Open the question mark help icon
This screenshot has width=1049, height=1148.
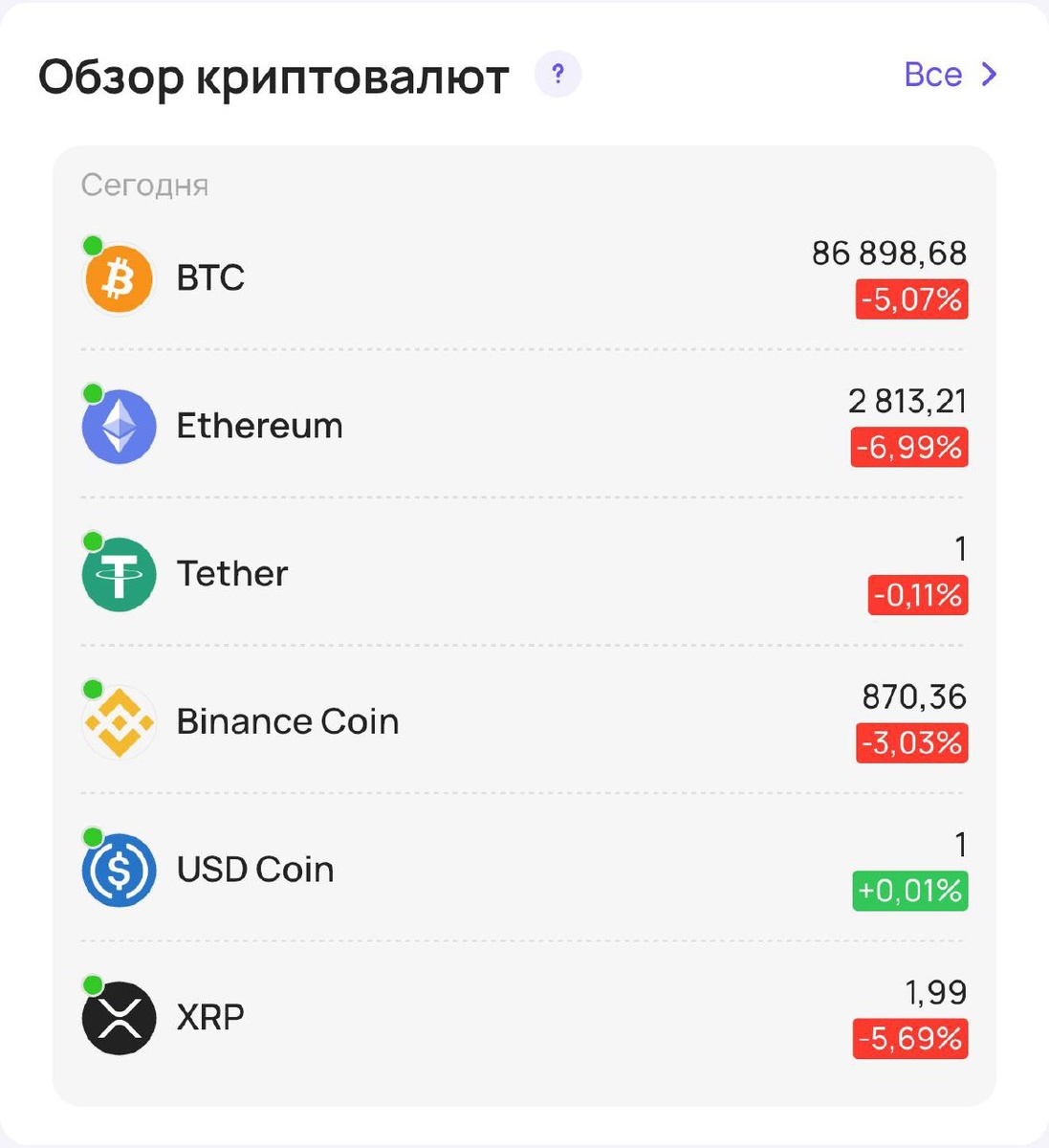557,74
